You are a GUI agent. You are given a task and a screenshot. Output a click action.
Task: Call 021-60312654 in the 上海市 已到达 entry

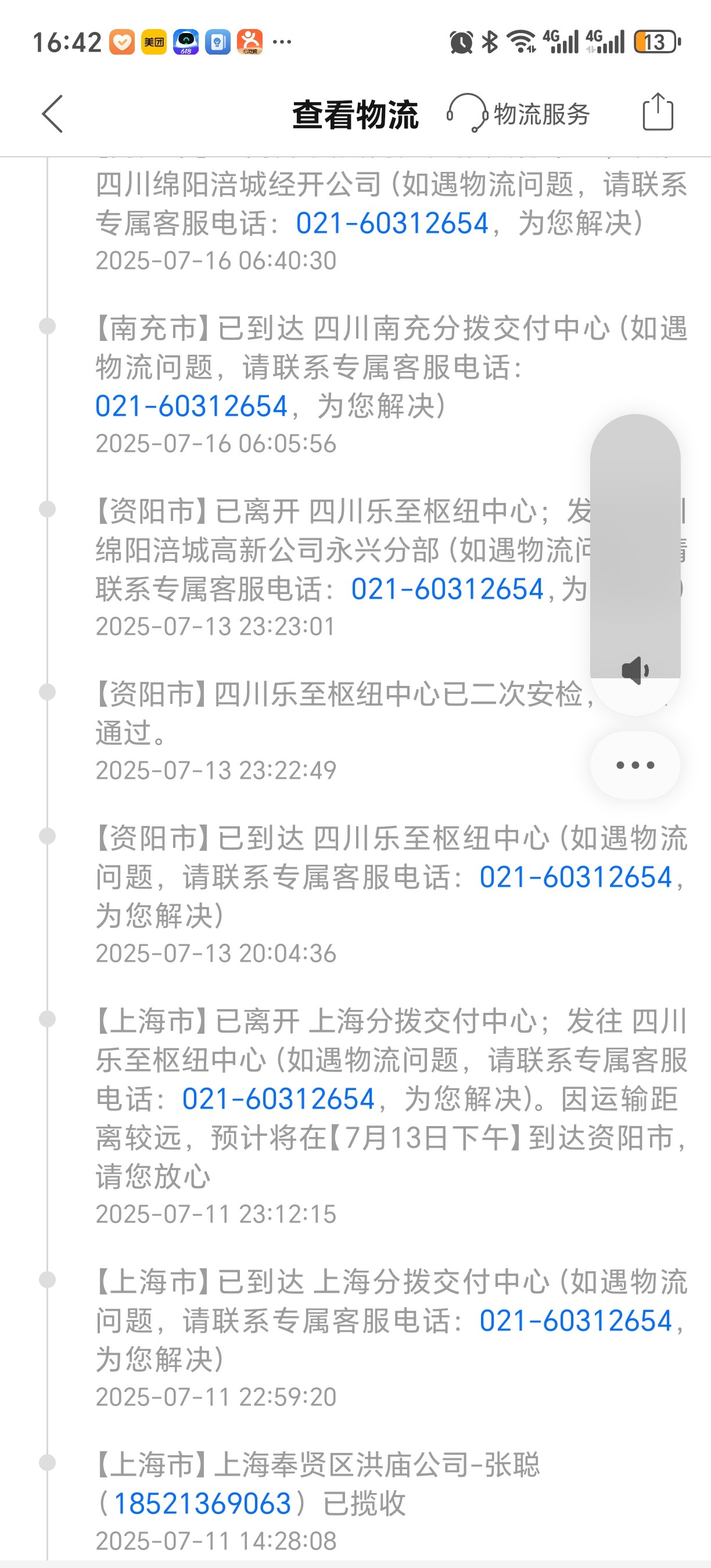(575, 1320)
